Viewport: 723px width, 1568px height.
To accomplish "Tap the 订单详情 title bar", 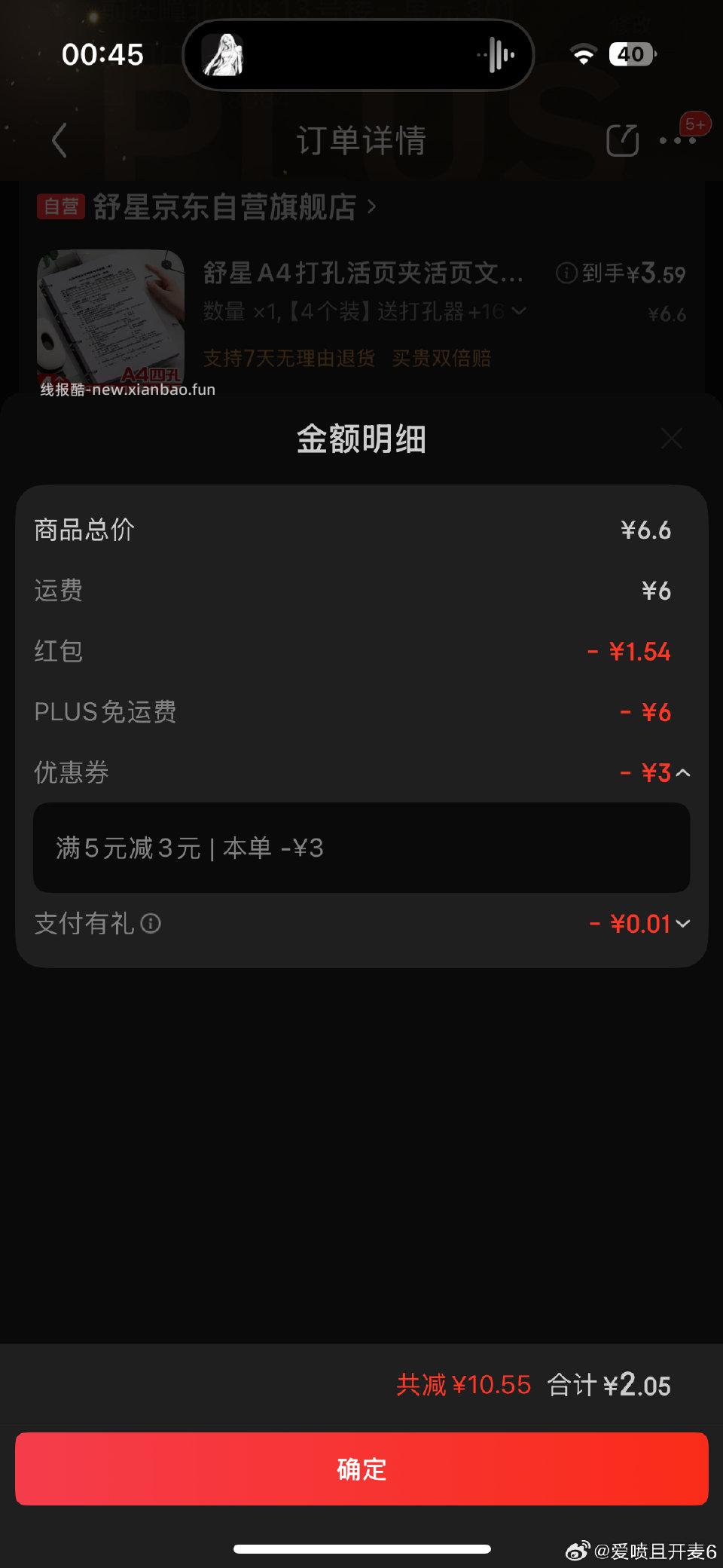I will click(361, 141).
